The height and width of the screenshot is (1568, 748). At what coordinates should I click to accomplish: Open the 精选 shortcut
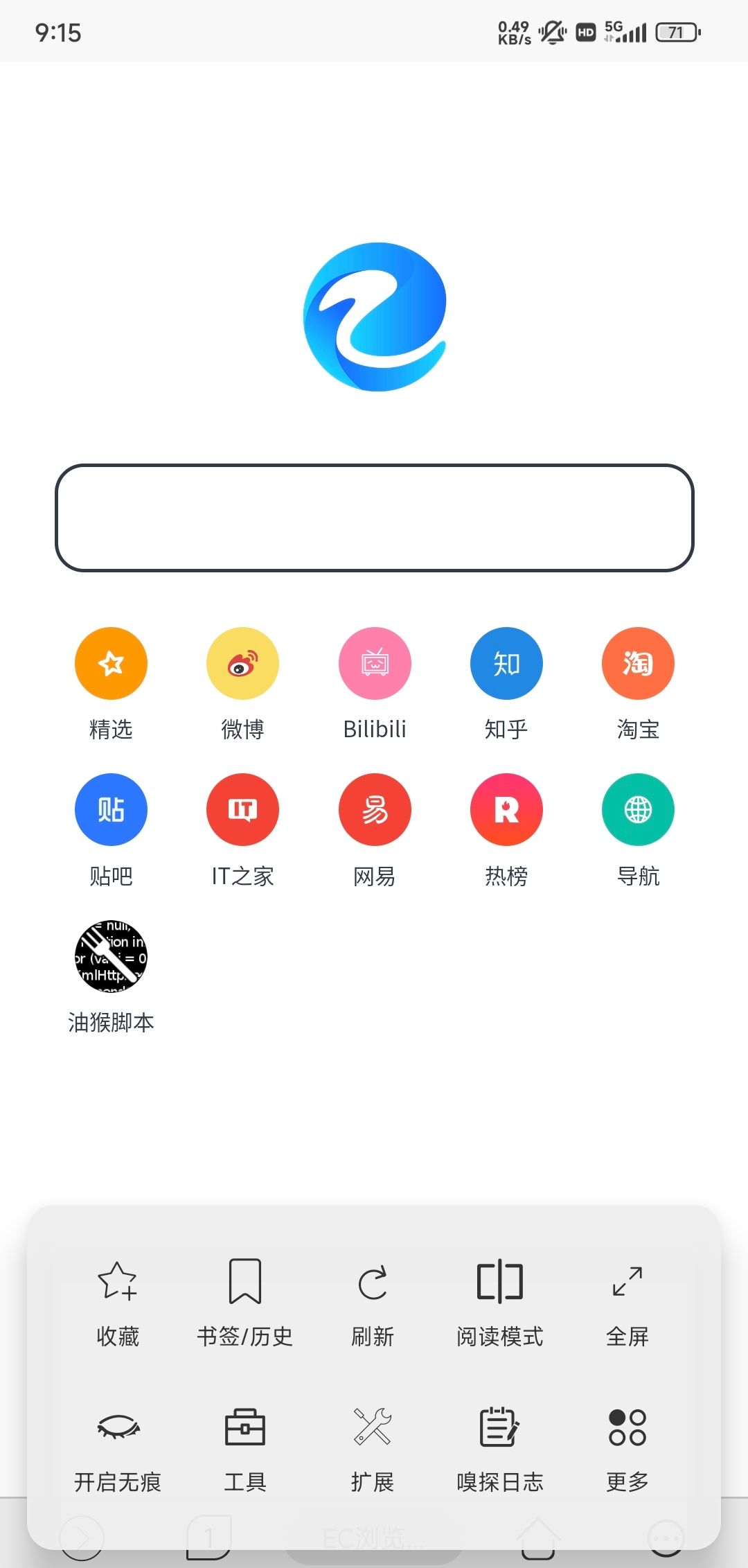[x=111, y=664]
